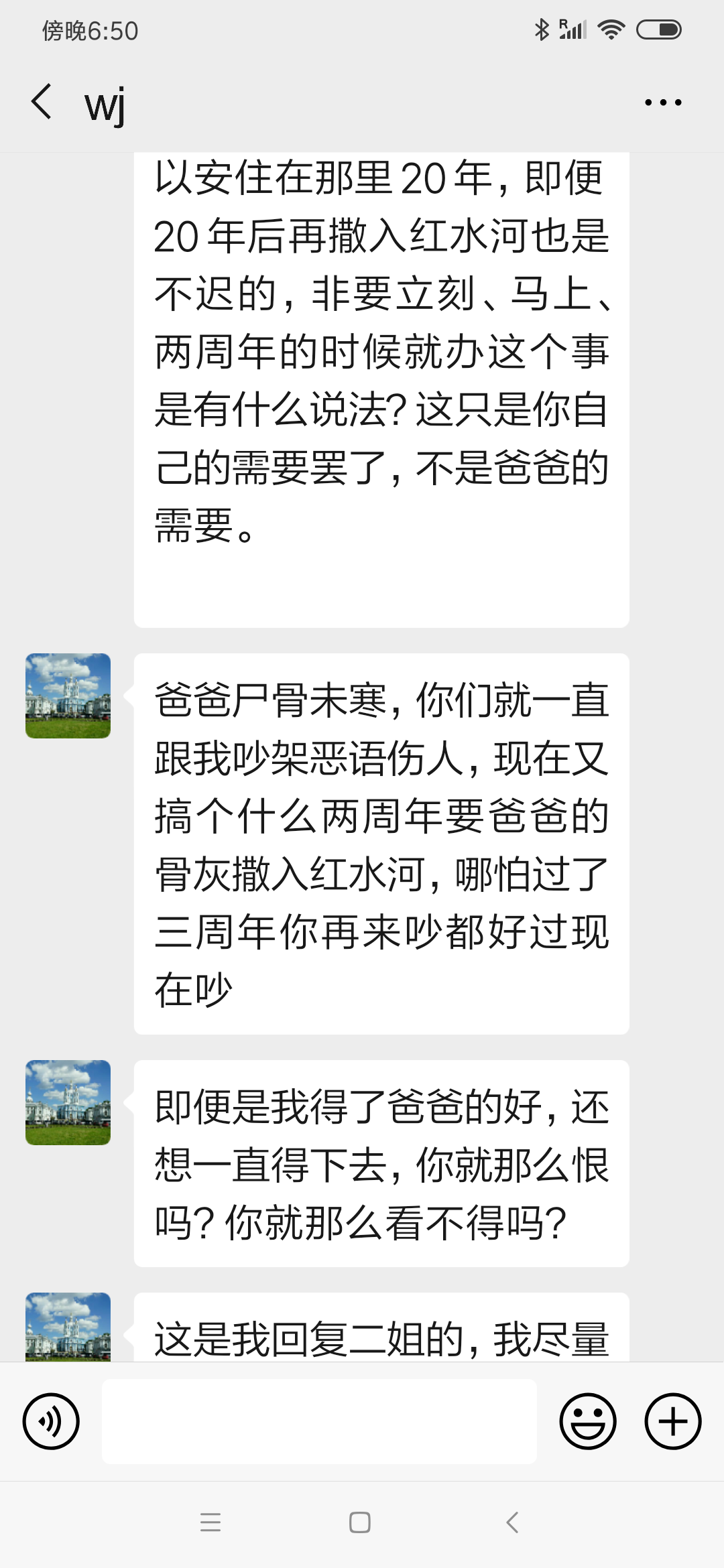
Task: Open avatar beside message starting 即便是我得了
Action: [68, 1102]
